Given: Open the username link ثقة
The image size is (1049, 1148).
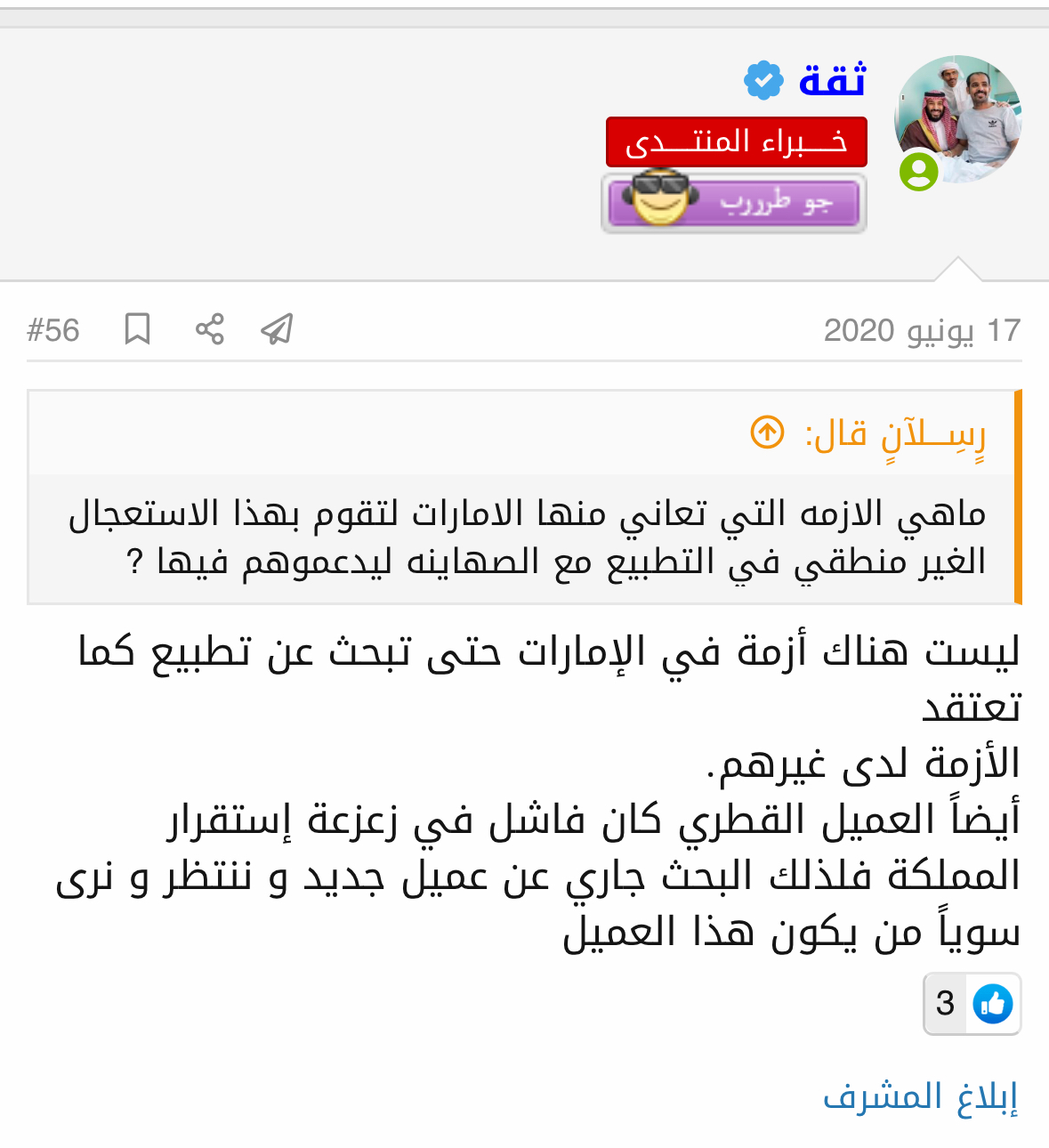Looking at the screenshot, I should [x=832, y=81].
